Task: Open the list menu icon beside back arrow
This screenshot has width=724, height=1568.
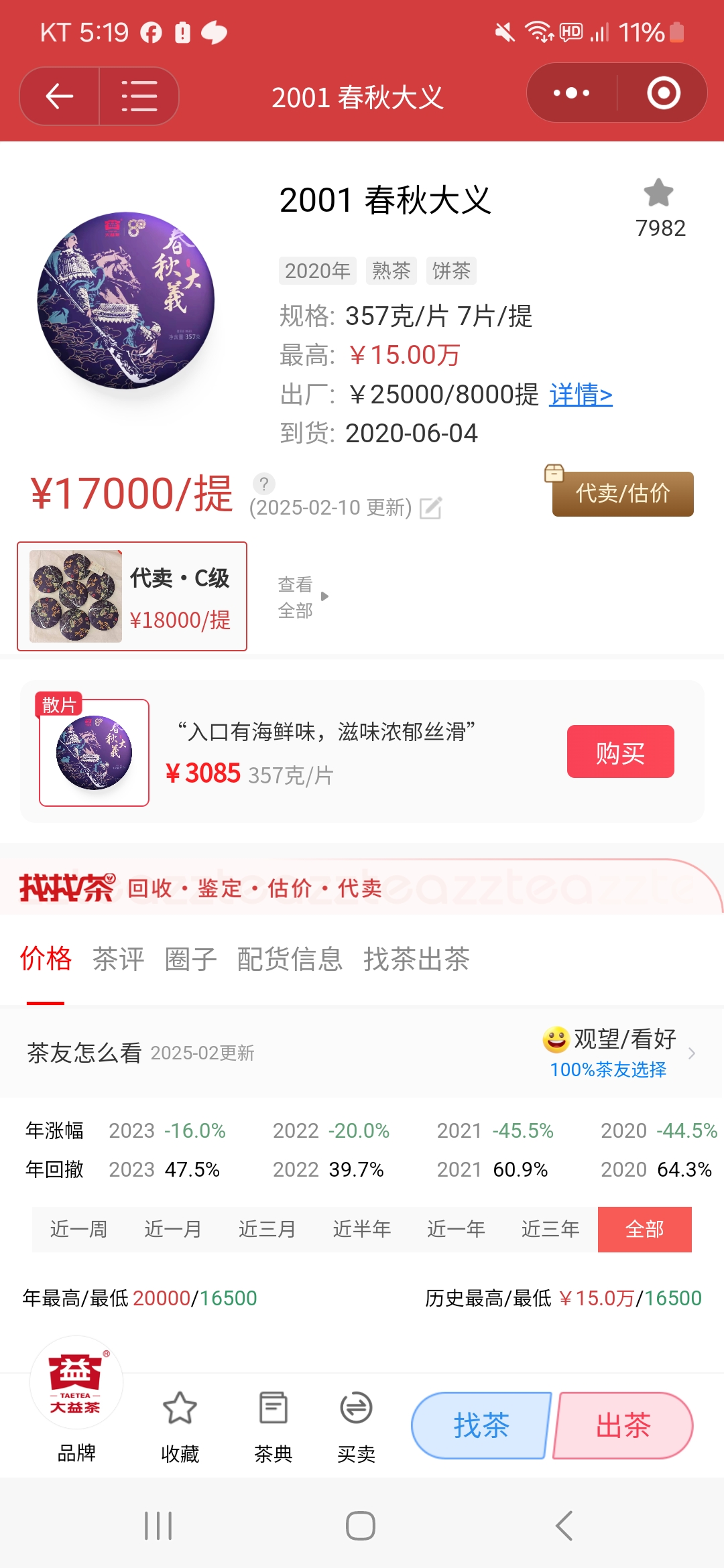Action: (139, 96)
